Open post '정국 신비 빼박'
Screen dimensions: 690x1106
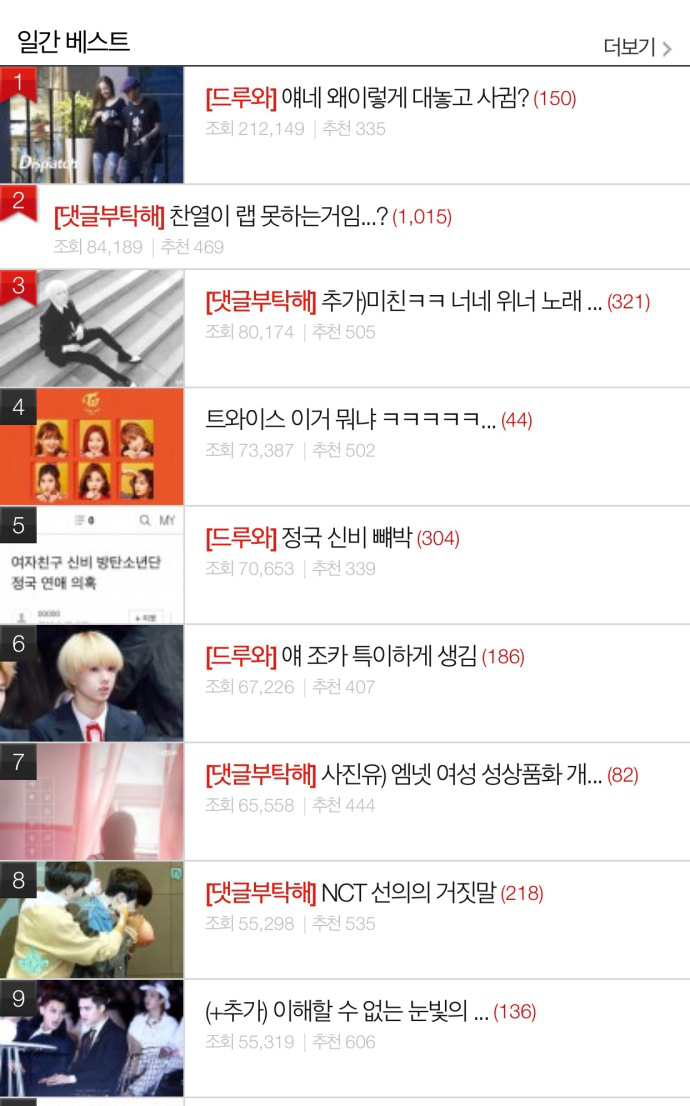[332, 539]
